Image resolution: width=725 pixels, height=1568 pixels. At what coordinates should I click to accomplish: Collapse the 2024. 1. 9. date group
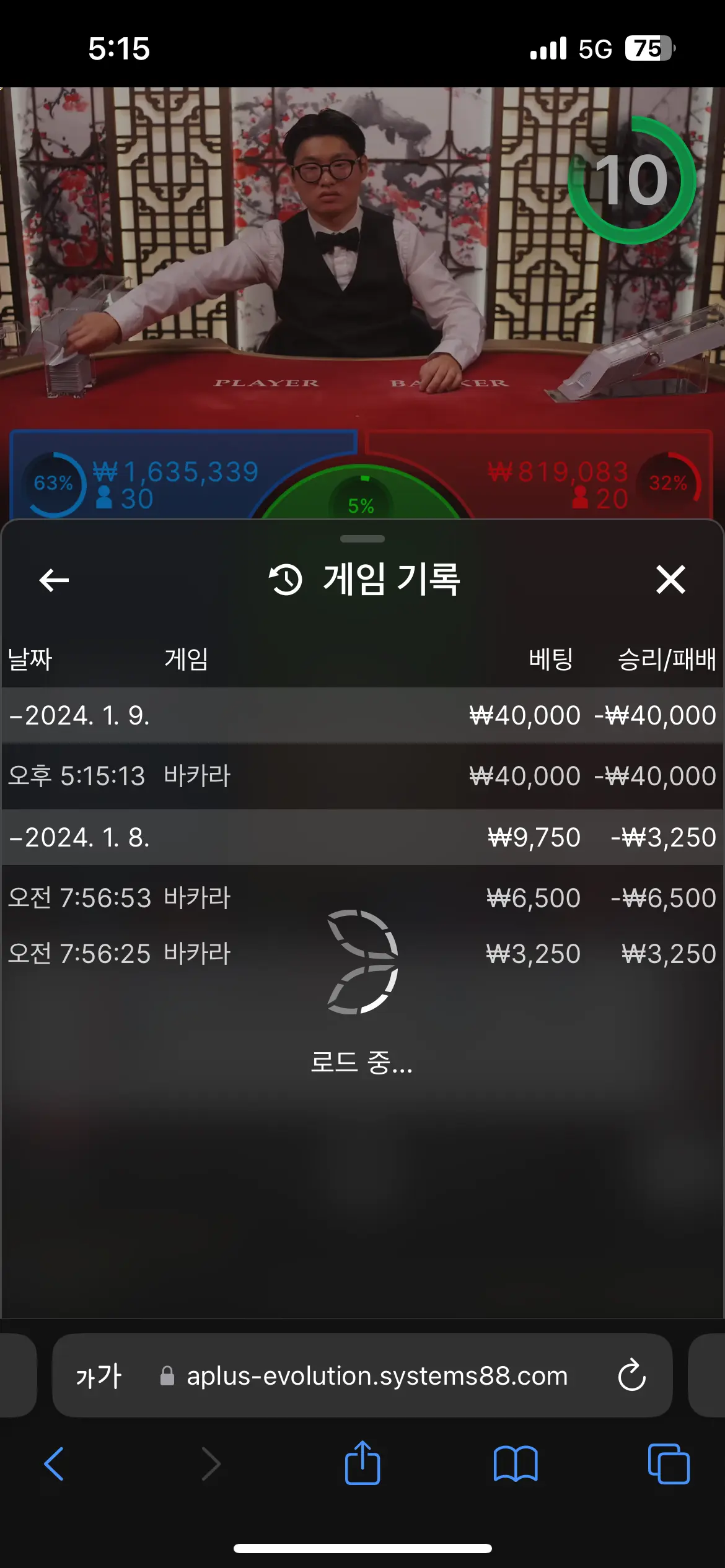(362, 716)
